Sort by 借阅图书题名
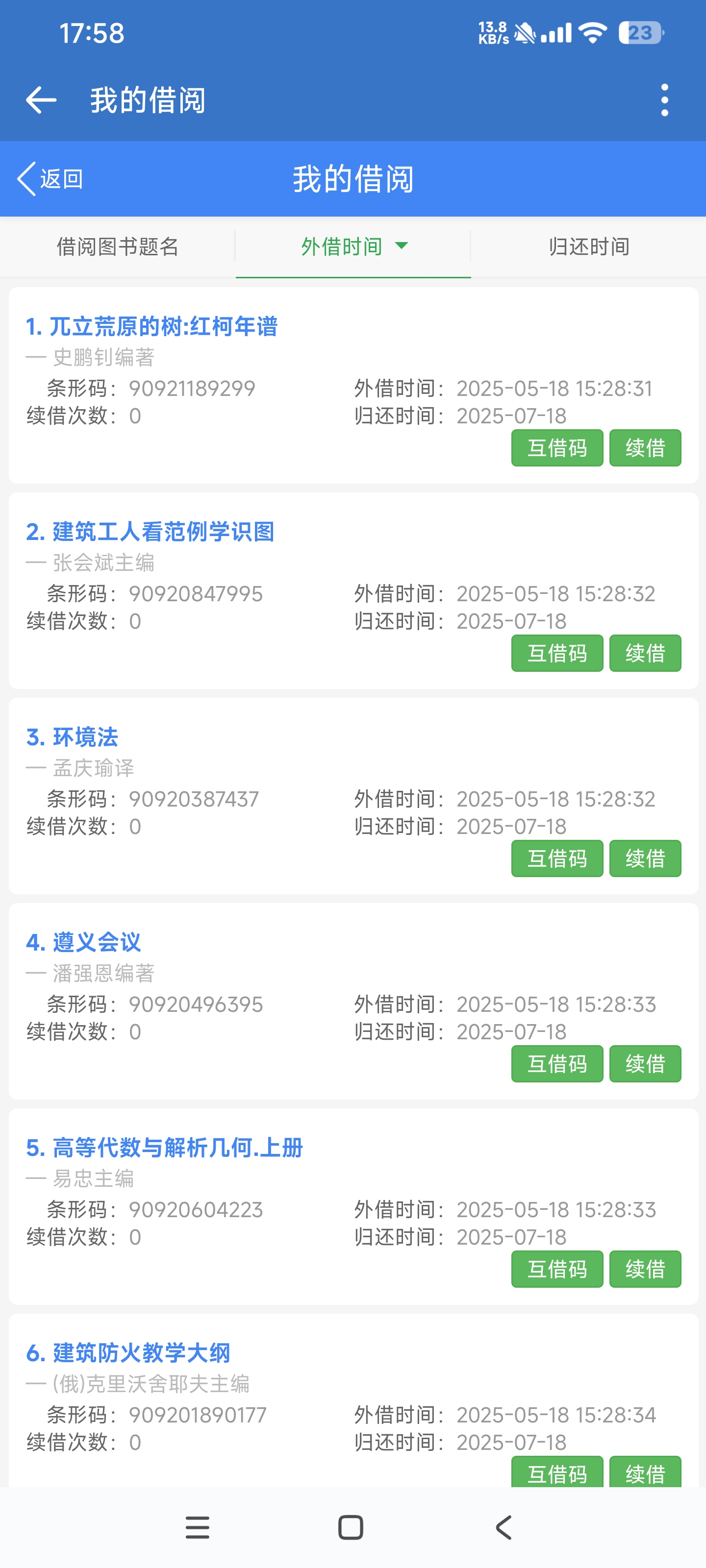The image size is (706, 1568). [118, 246]
